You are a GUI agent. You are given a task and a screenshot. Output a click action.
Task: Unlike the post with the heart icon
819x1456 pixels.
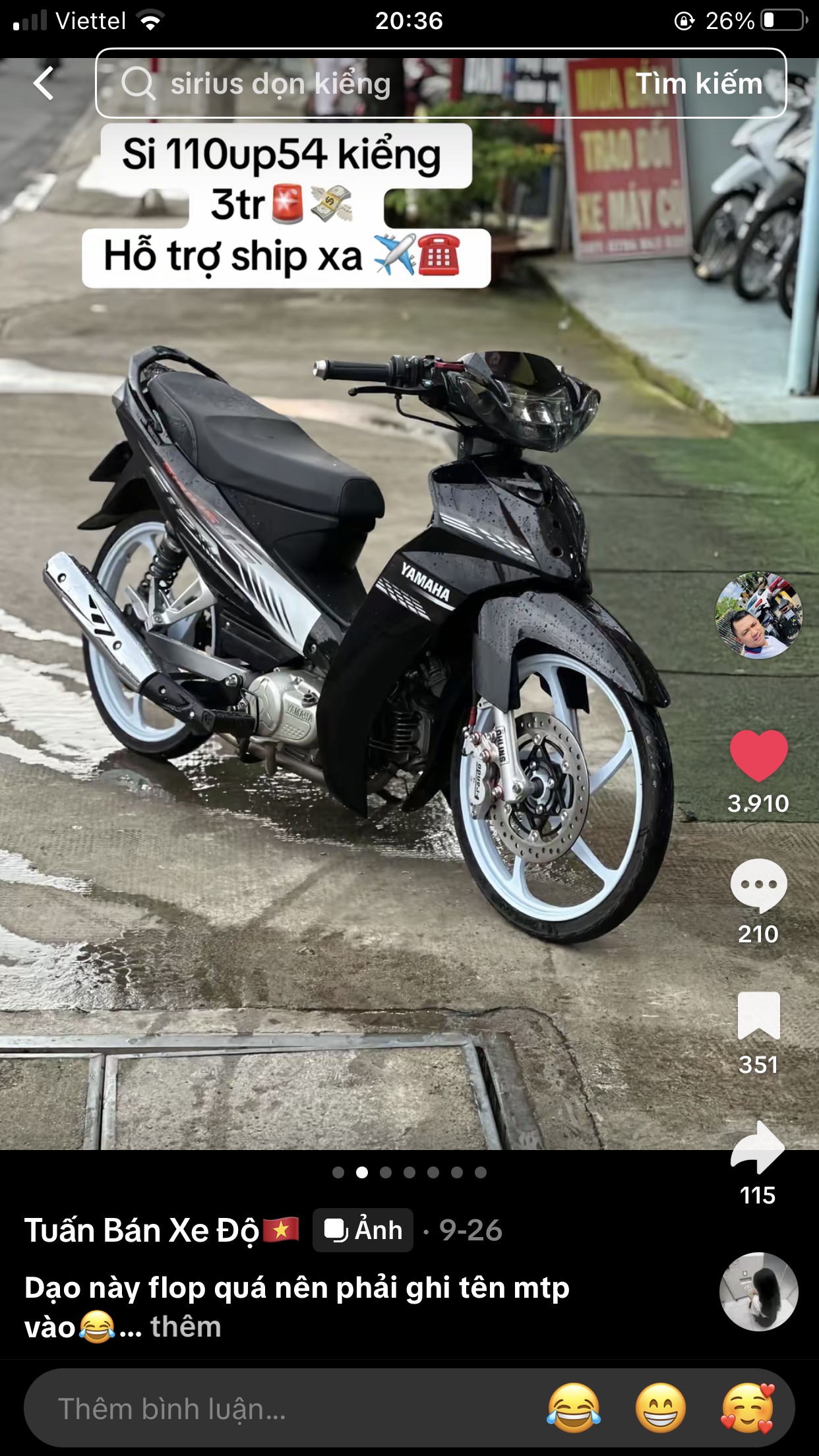click(x=758, y=756)
